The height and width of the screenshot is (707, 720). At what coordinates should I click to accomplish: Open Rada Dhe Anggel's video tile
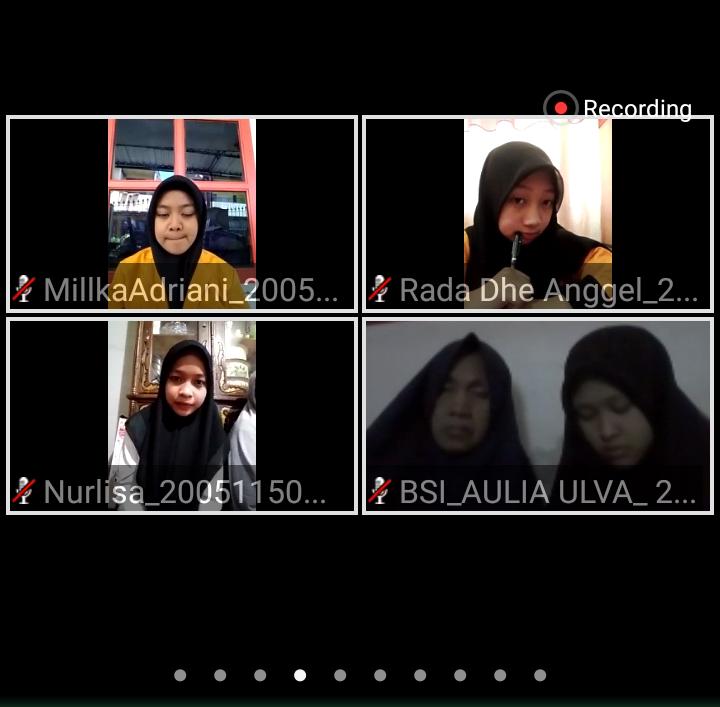coord(538,213)
